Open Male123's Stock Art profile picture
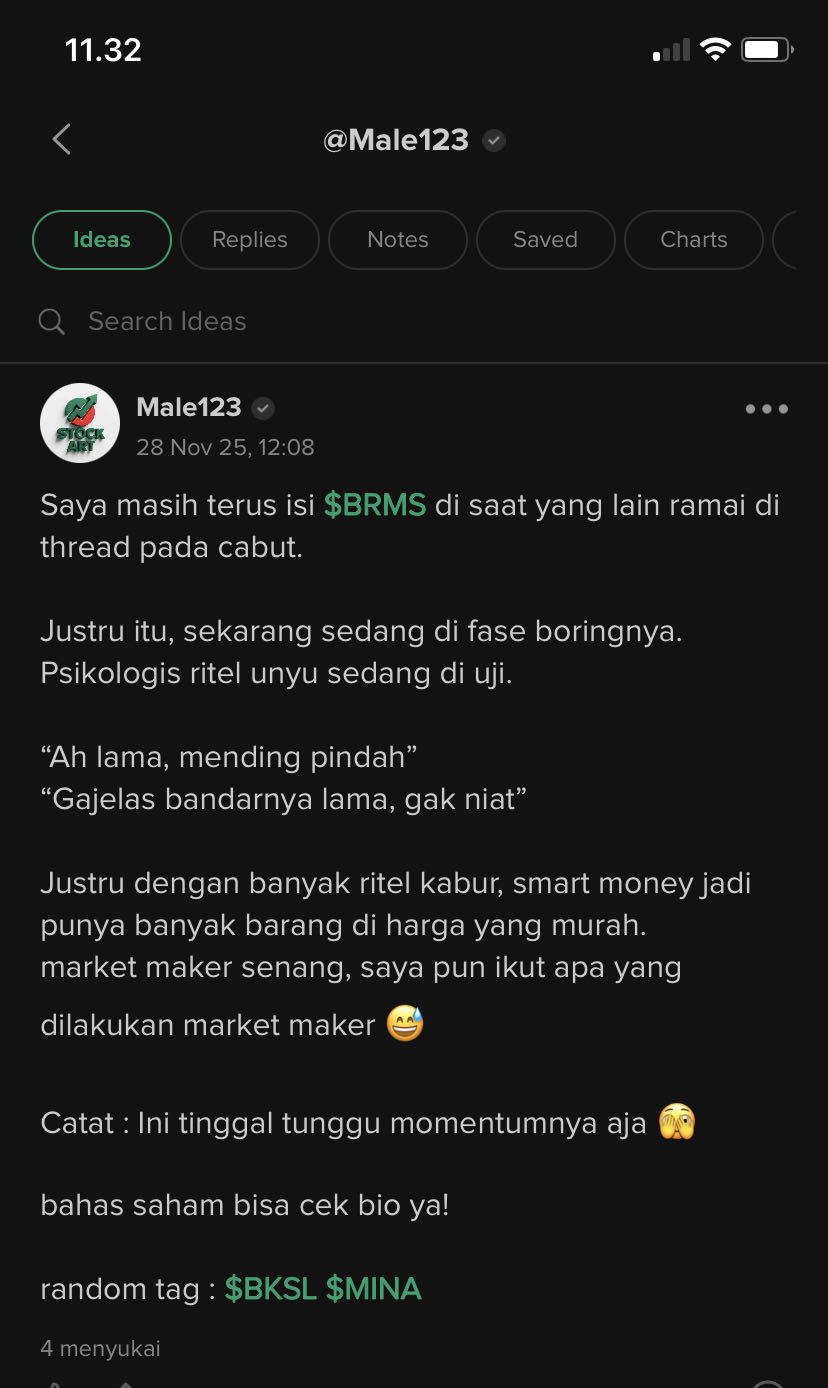 pyautogui.click(x=80, y=423)
